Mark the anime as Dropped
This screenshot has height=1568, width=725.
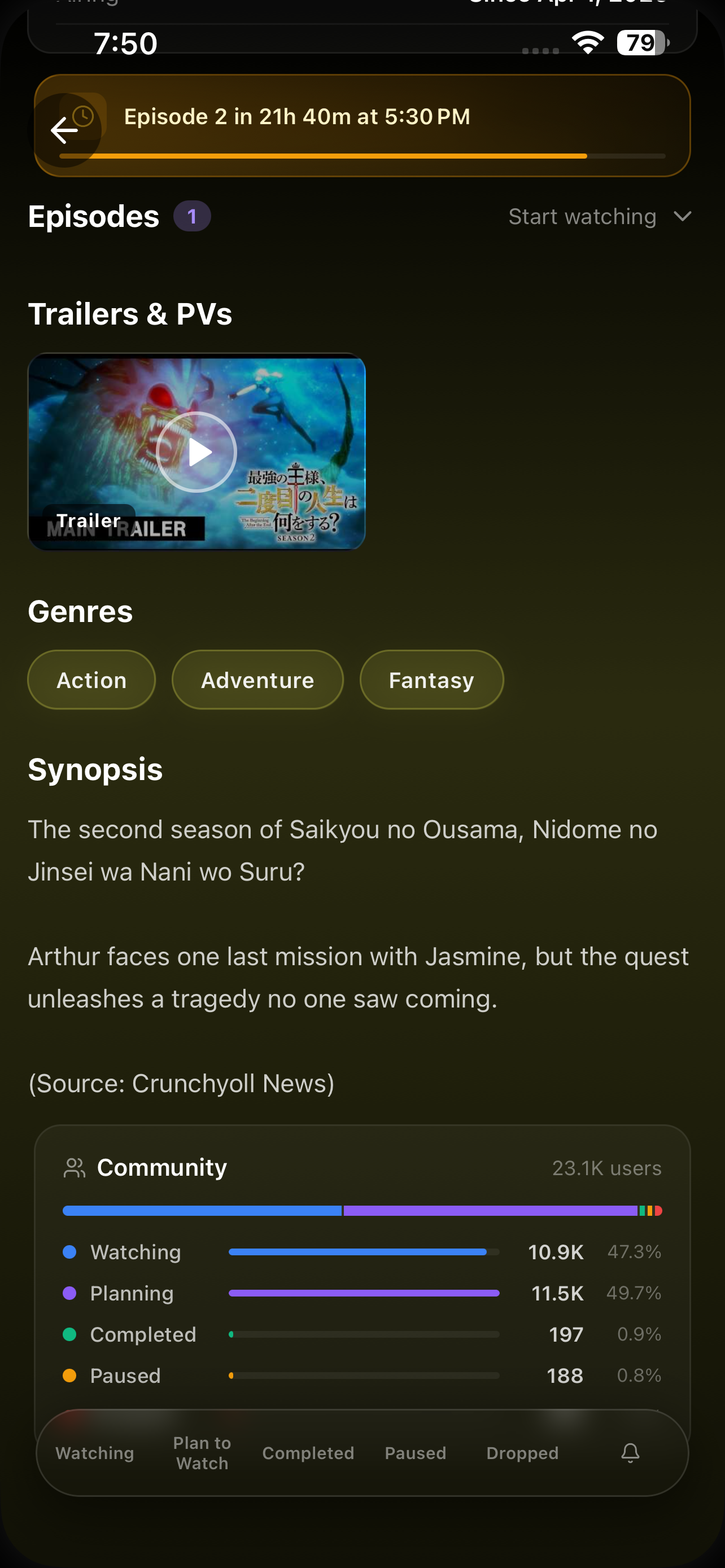(522, 1453)
